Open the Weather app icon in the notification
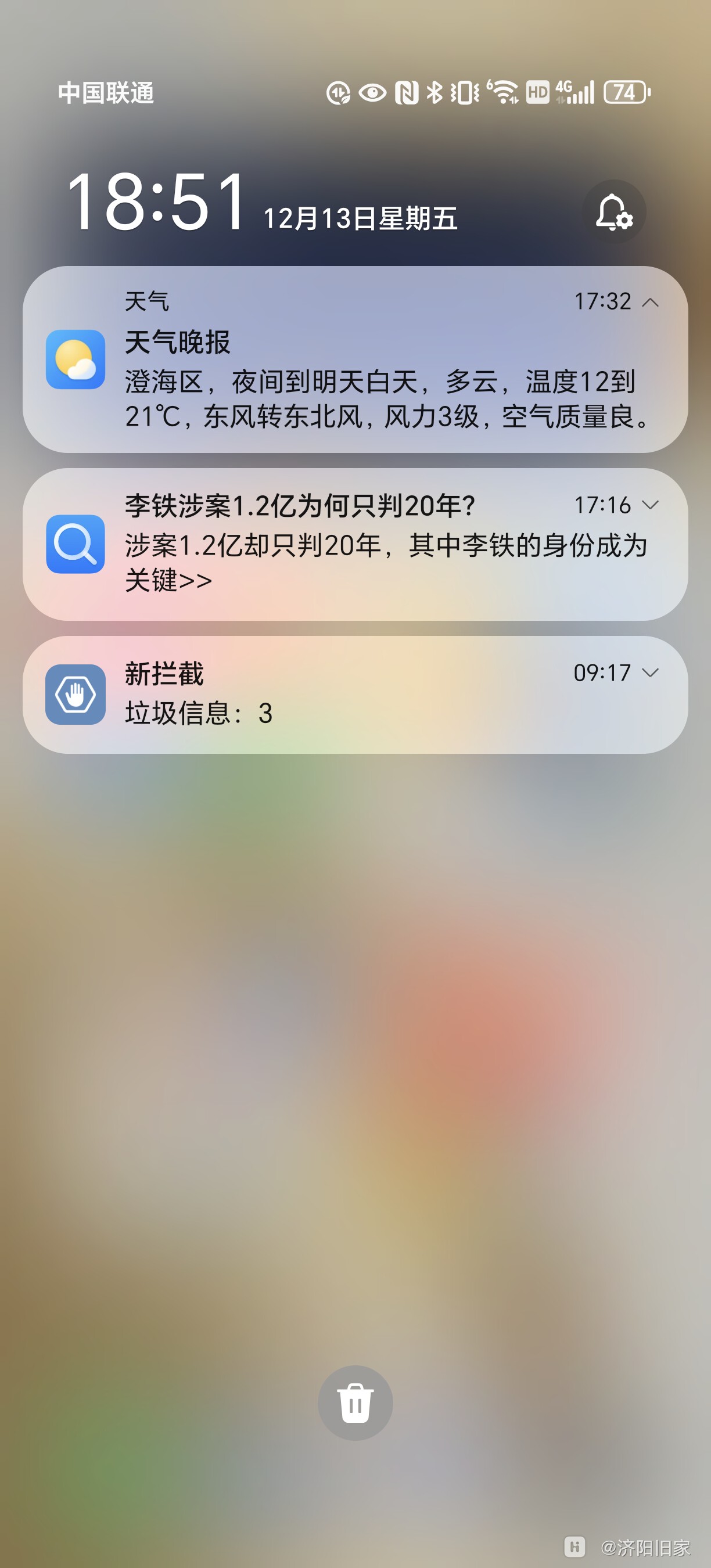 tap(75, 359)
